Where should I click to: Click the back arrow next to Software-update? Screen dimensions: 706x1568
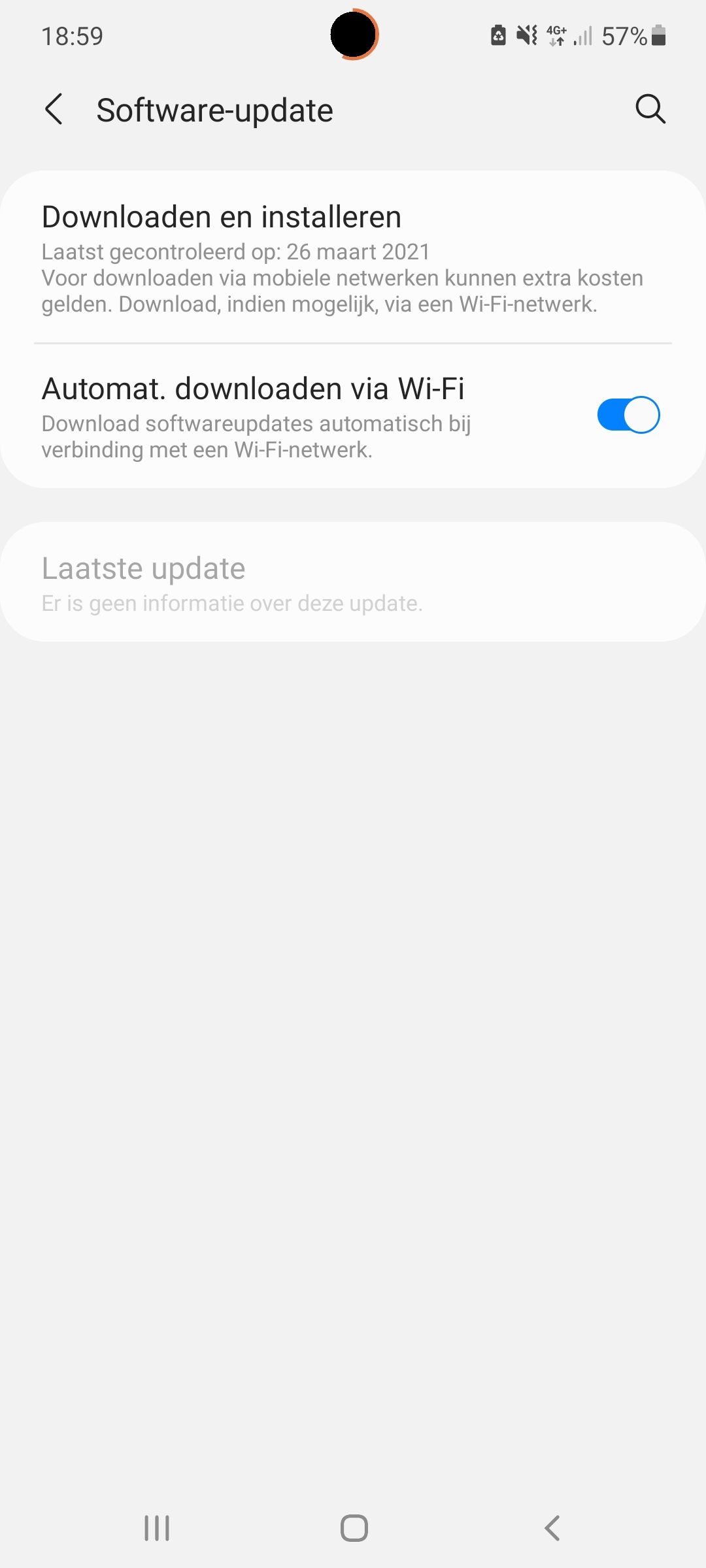[54, 110]
